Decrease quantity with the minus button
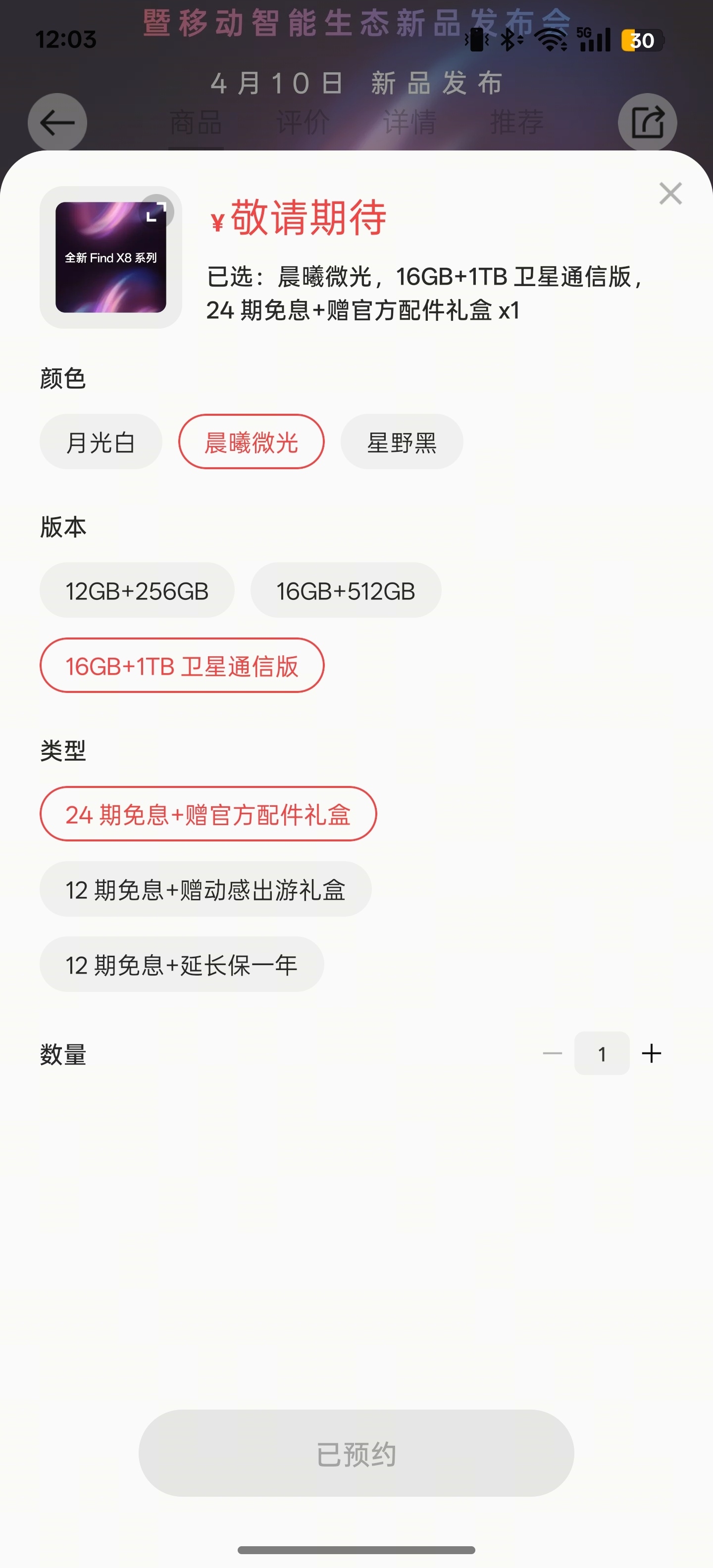This screenshot has width=713, height=1568. coord(552,1053)
